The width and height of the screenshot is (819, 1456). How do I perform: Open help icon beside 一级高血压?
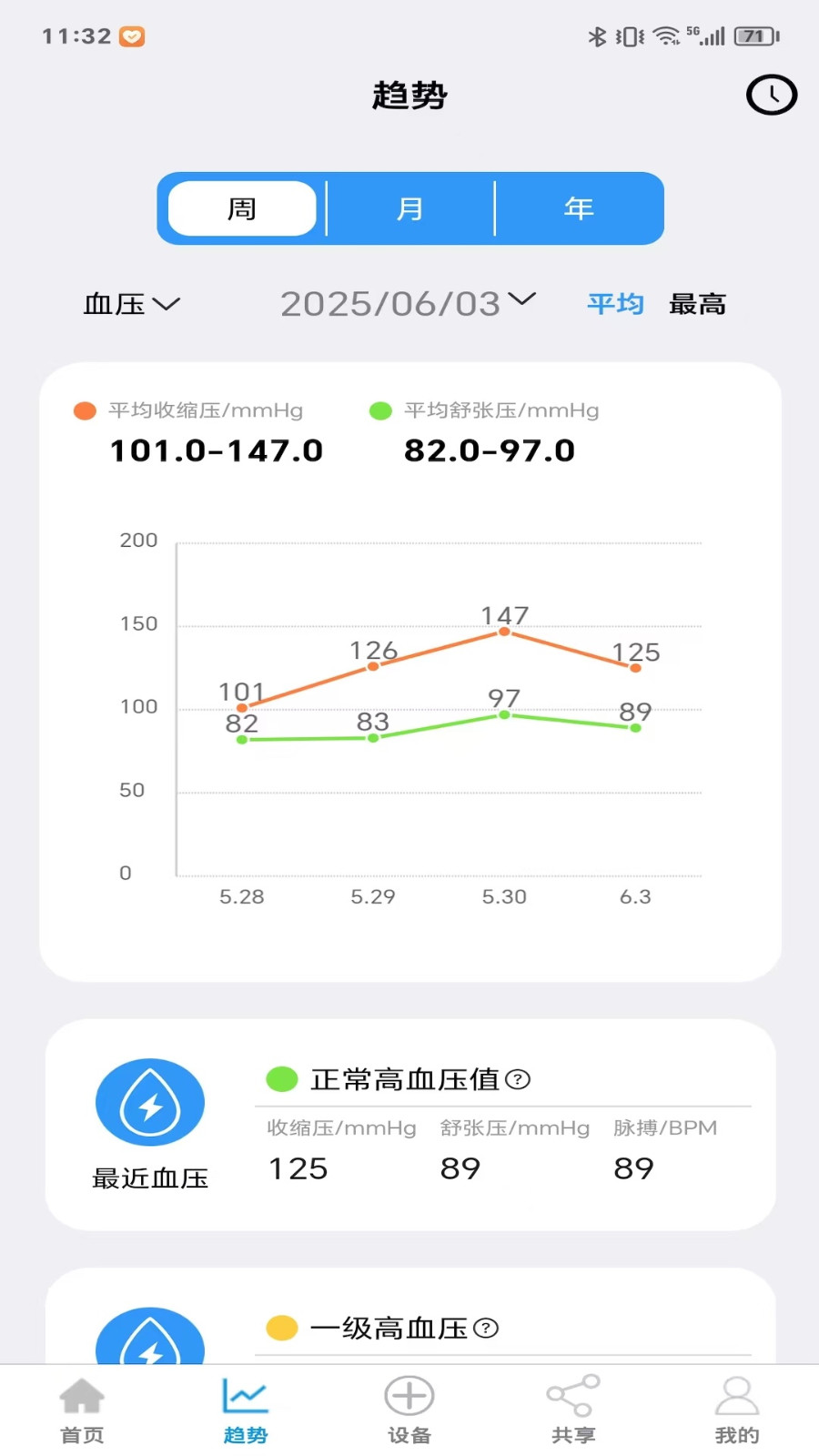tap(487, 1329)
